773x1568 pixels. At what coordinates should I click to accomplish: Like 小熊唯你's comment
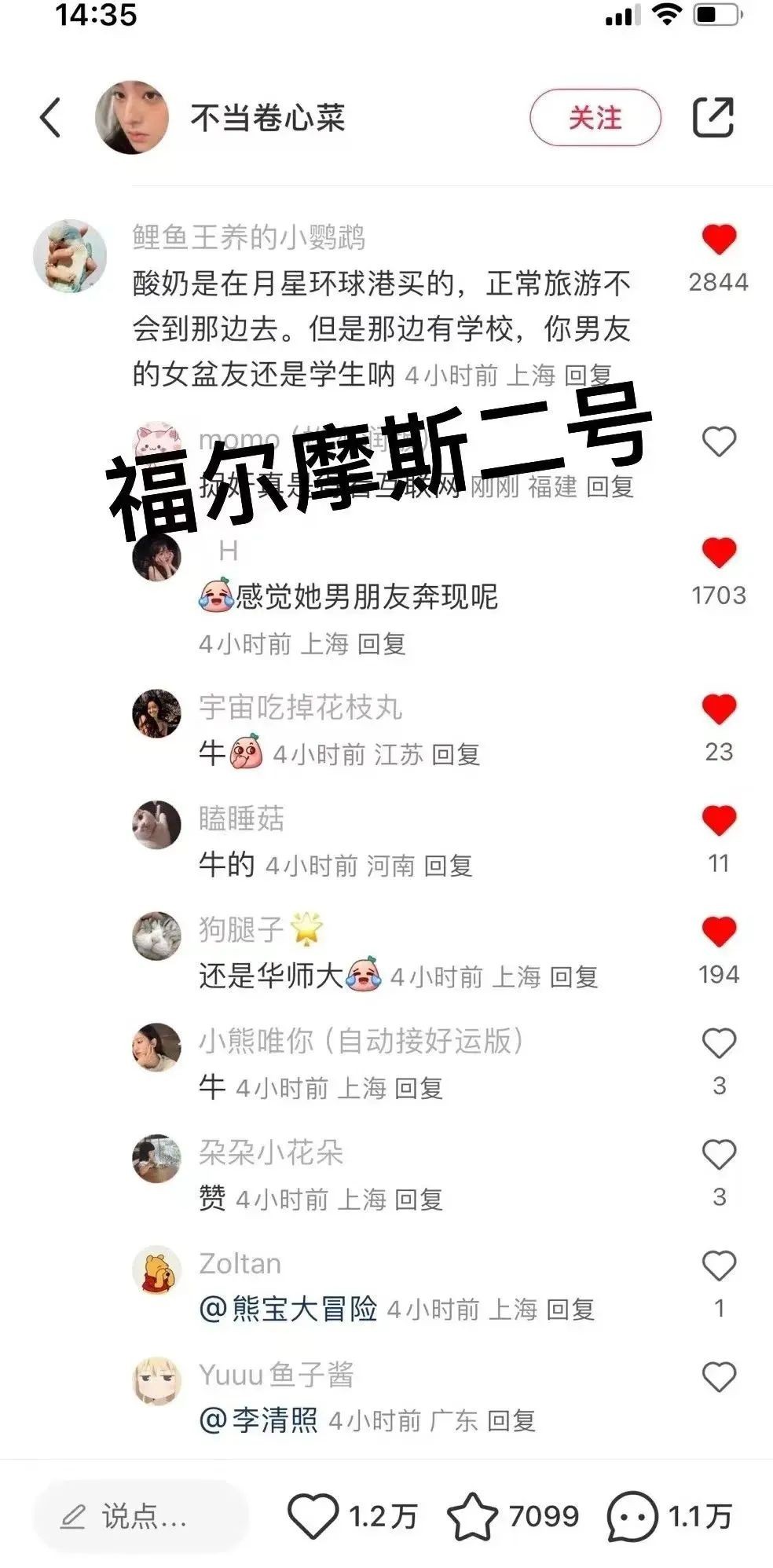pos(718,1043)
